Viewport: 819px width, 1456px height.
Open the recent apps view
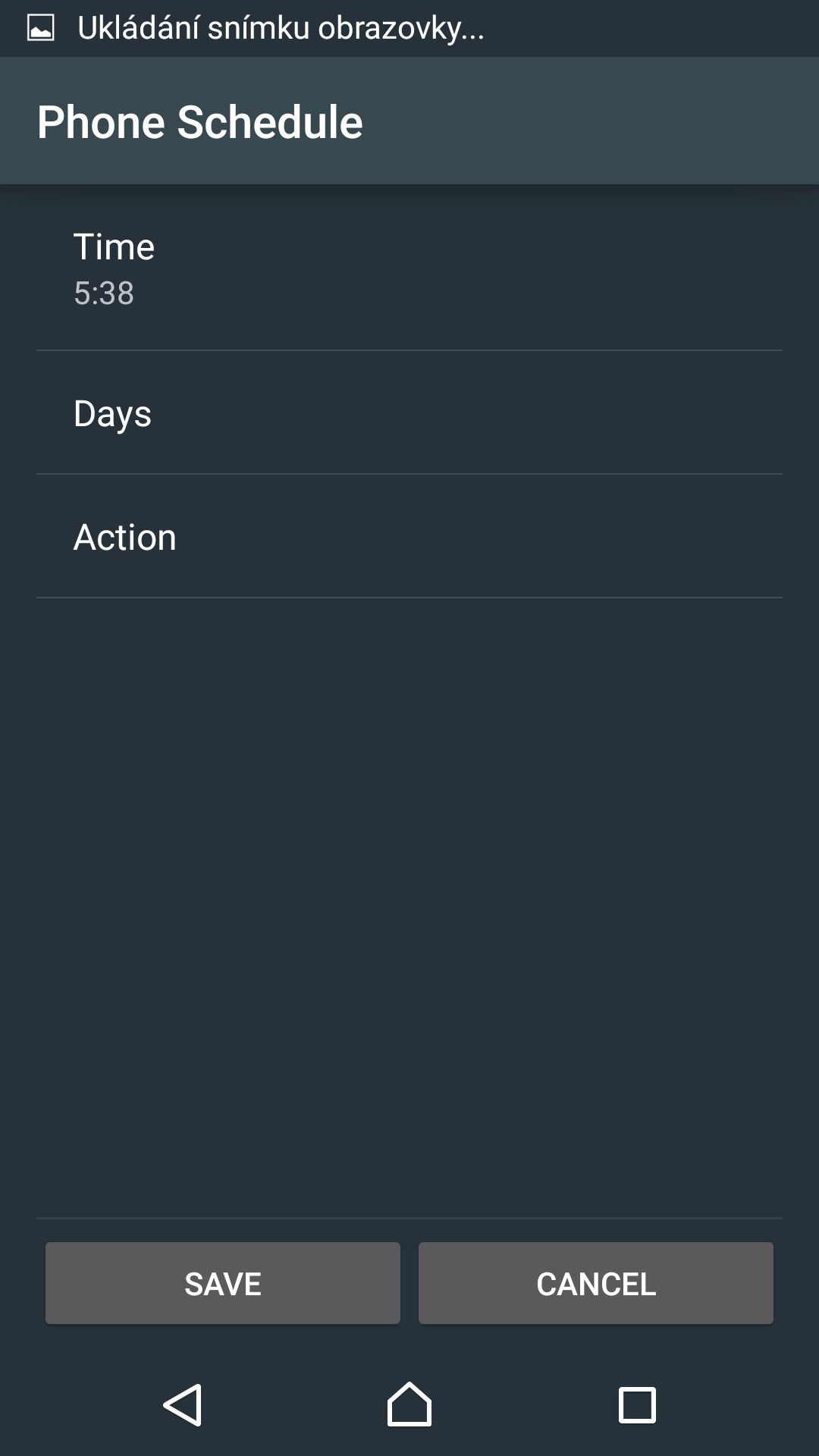pyautogui.click(x=637, y=1405)
